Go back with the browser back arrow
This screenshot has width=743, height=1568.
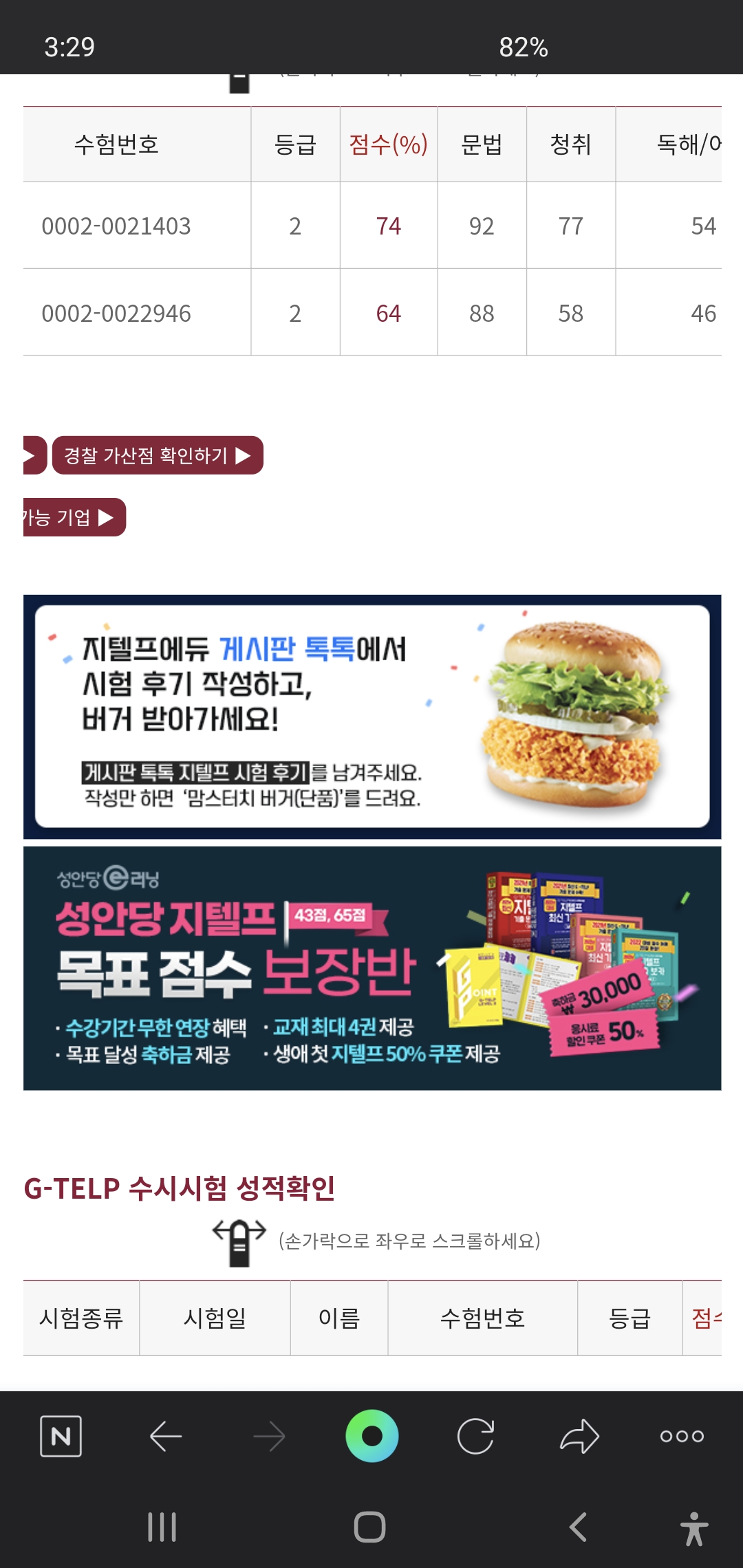pos(165,1436)
